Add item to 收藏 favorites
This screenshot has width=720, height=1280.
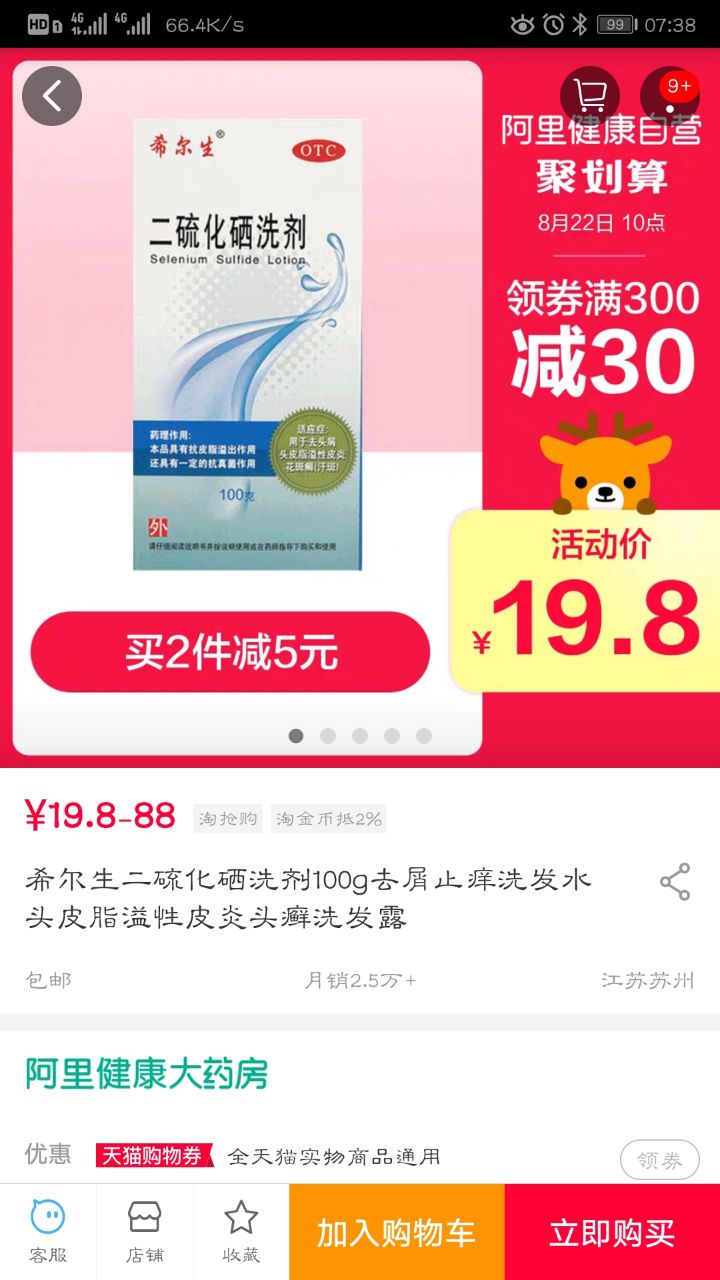(240, 1232)
